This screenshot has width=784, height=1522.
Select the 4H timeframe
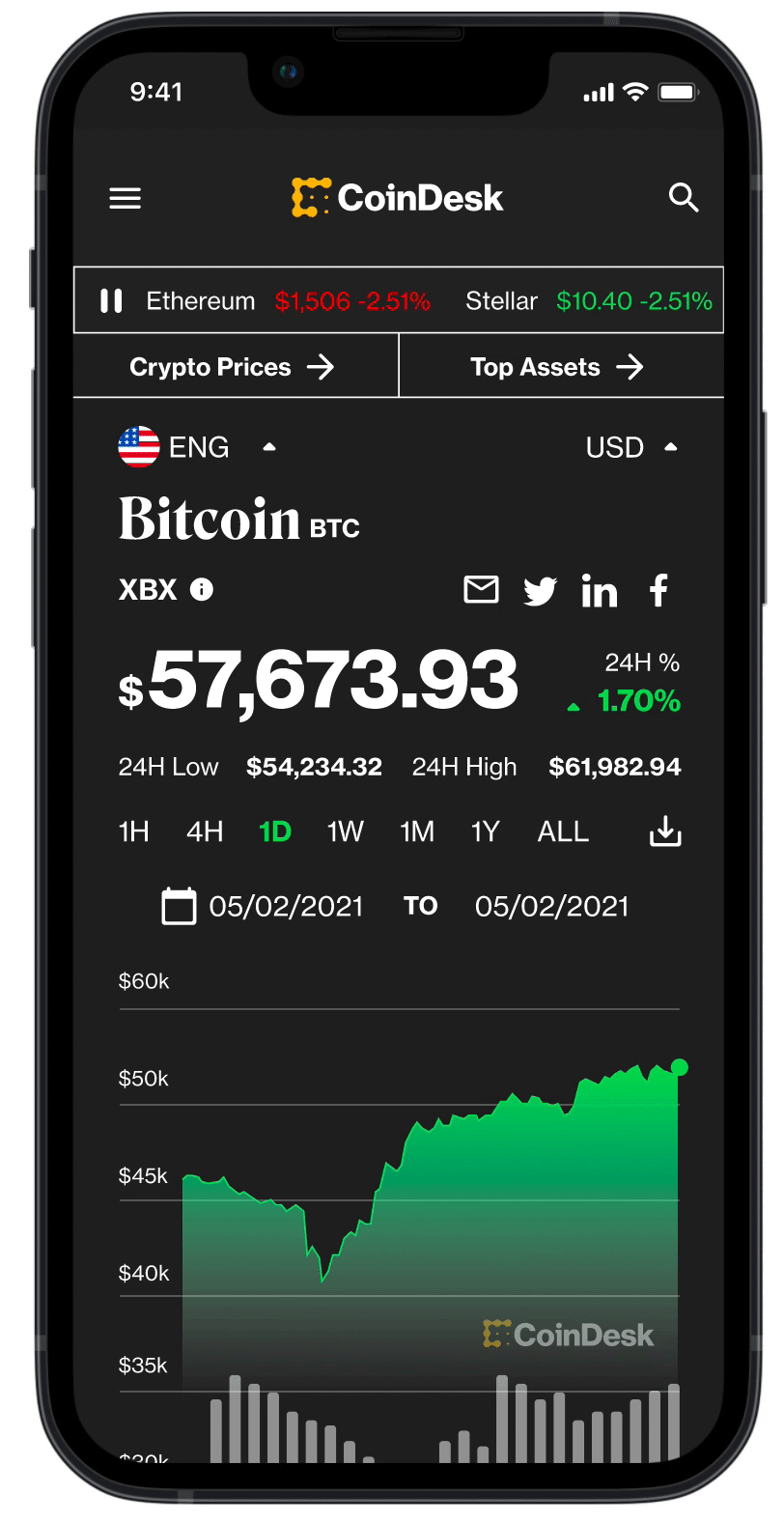pyautogui.click(x=205, y=831)
